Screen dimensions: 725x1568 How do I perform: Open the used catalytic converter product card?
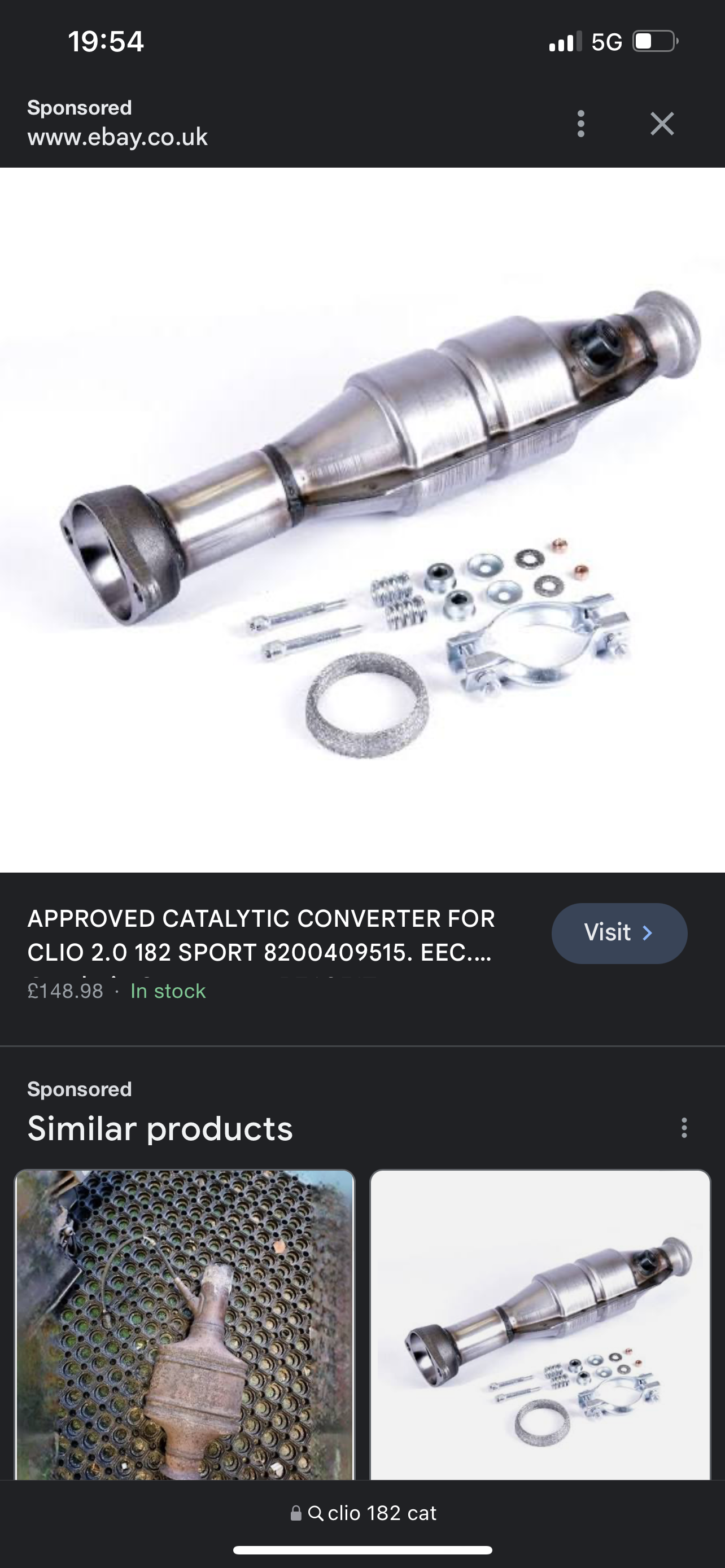coord(185,1324)
